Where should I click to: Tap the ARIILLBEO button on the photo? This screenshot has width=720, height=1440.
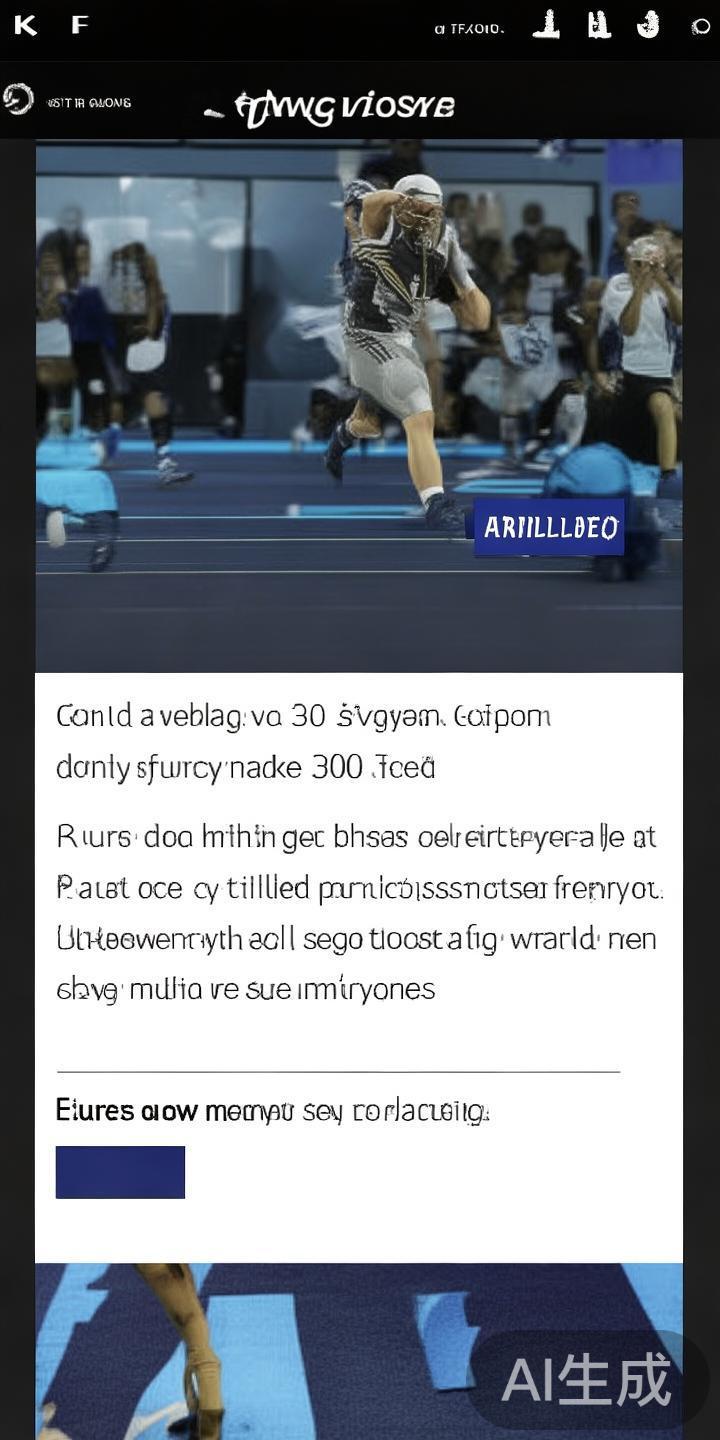point(549,527)
